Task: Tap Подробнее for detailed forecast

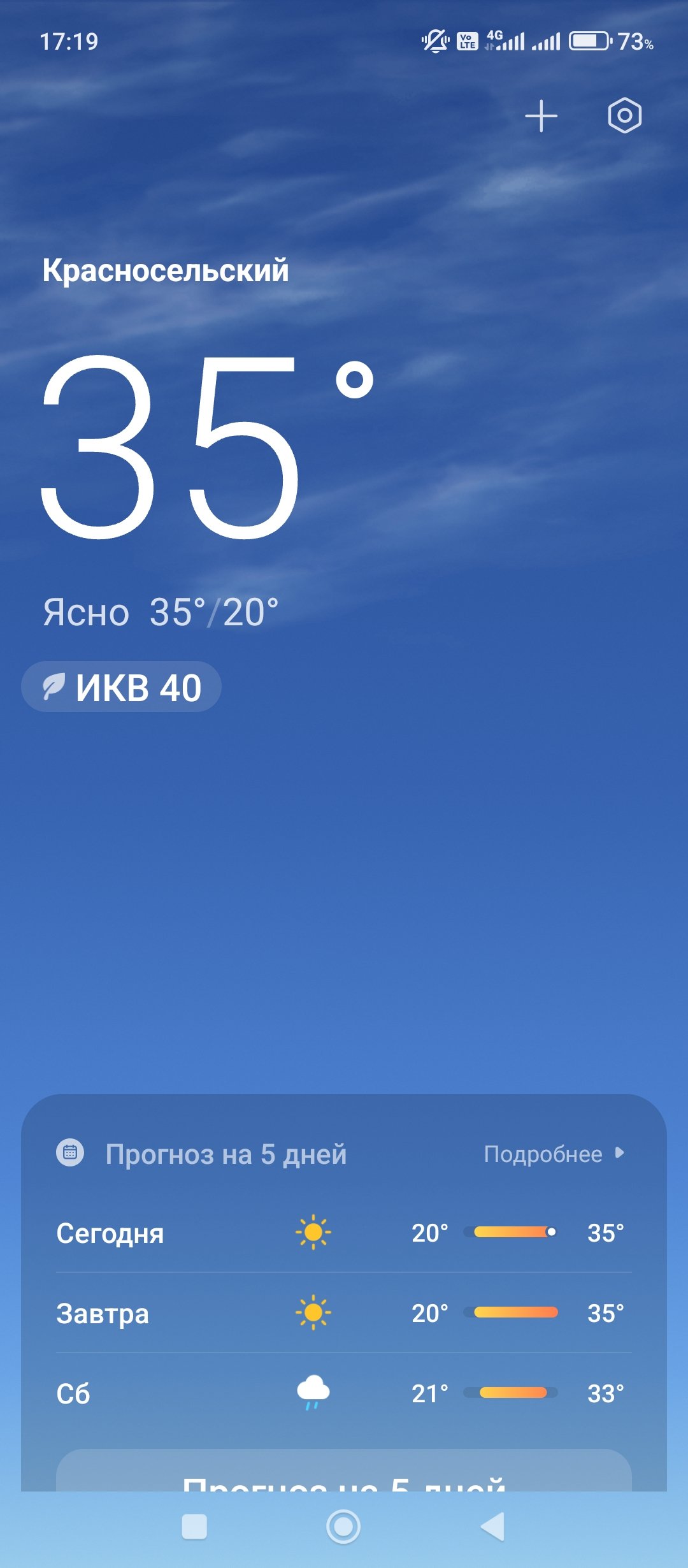Action: 554,1154
